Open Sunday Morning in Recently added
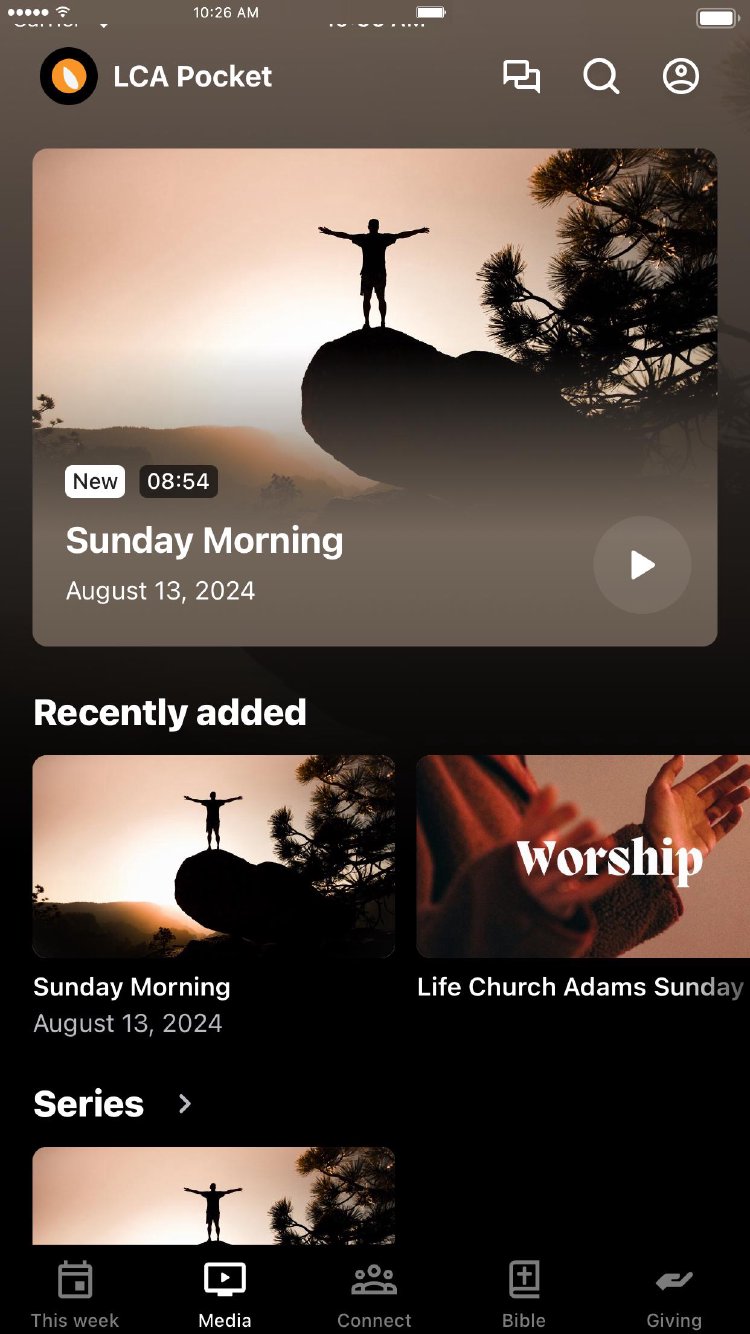Viewport: 750px width, 1334px height. point(214,856)
